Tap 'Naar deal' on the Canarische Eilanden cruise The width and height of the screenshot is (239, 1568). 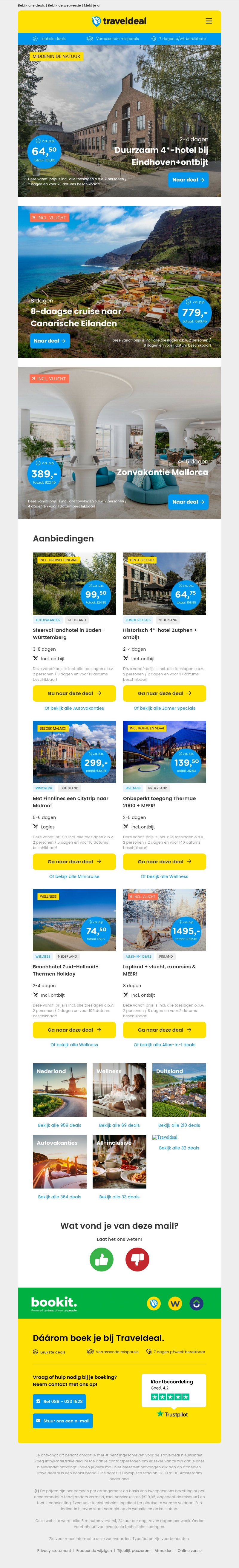pyautogui.click(x=50, y=341)
